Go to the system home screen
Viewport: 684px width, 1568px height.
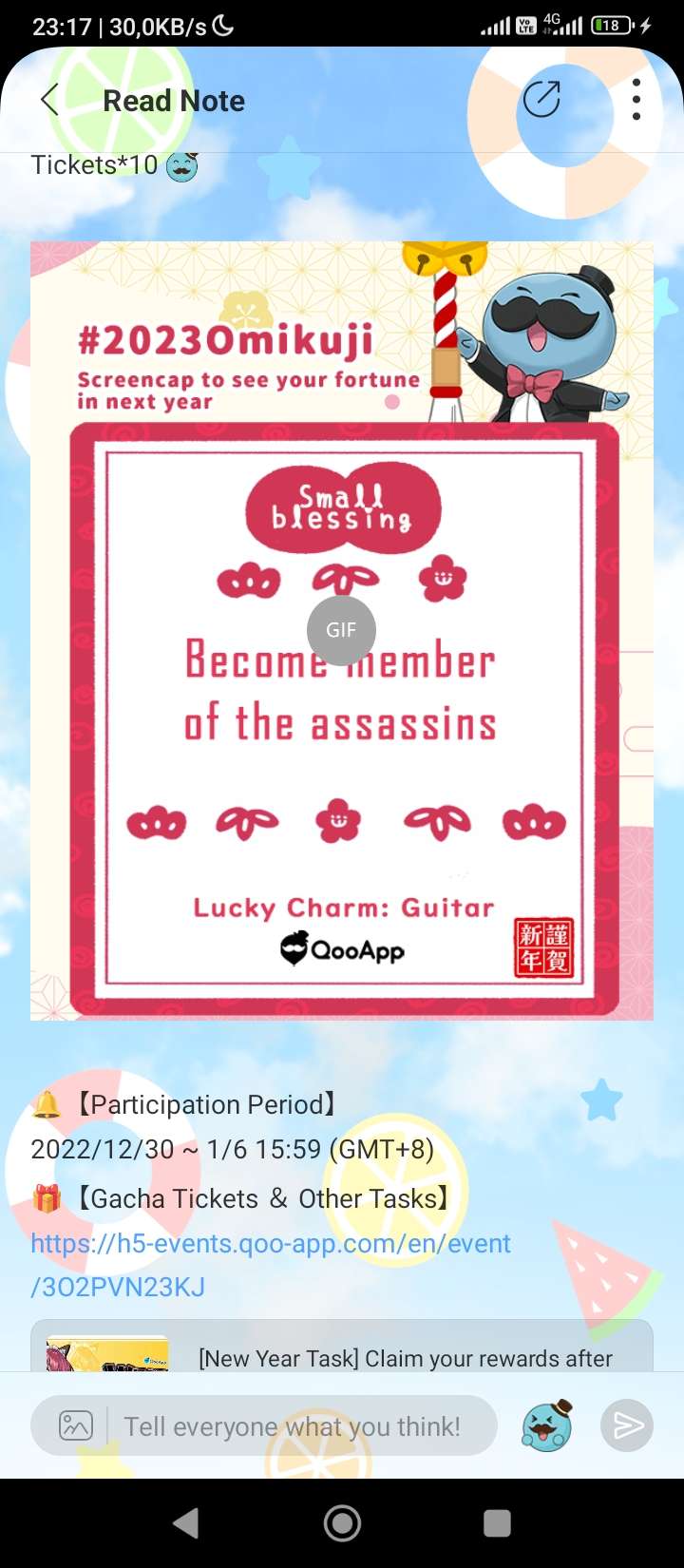(342, 1523)
